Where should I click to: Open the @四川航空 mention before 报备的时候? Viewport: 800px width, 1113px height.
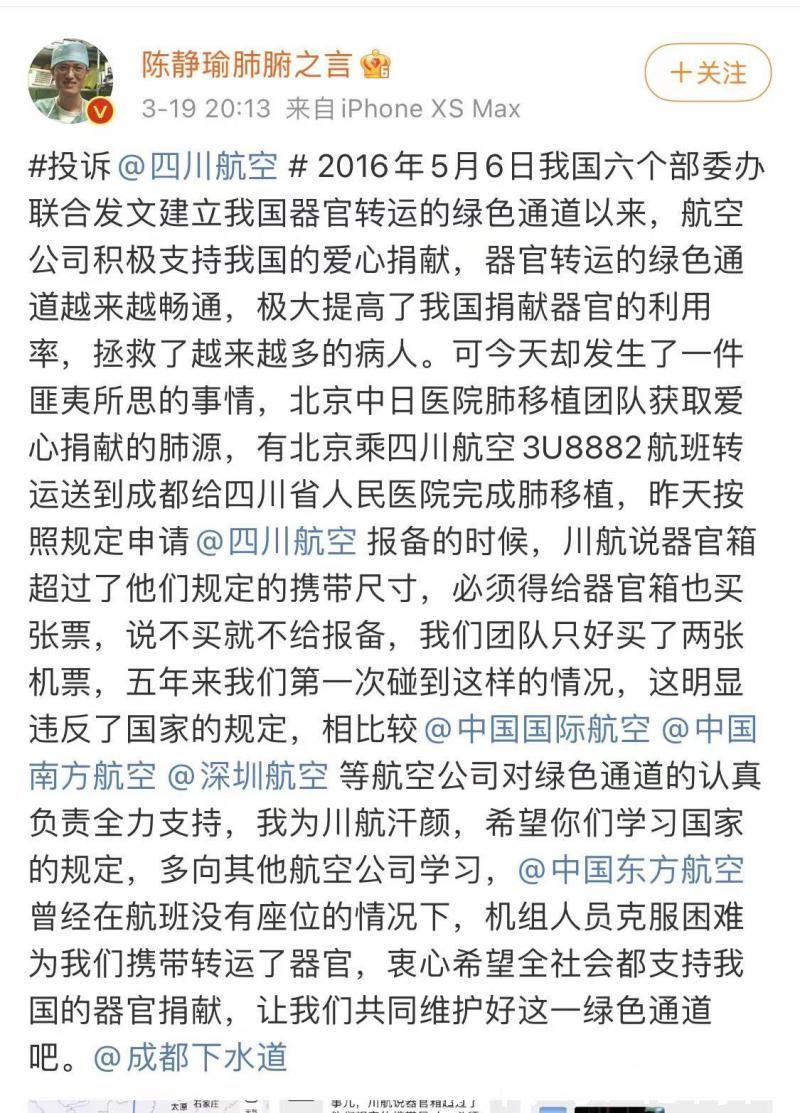point(275,541)
